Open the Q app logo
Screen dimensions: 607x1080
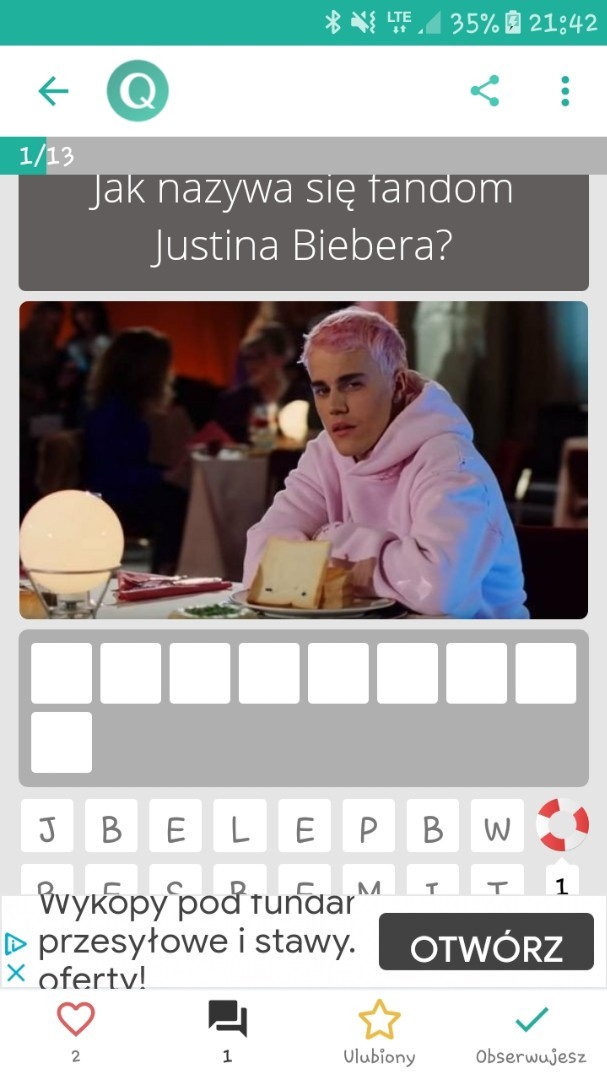(x=137, y=91)
